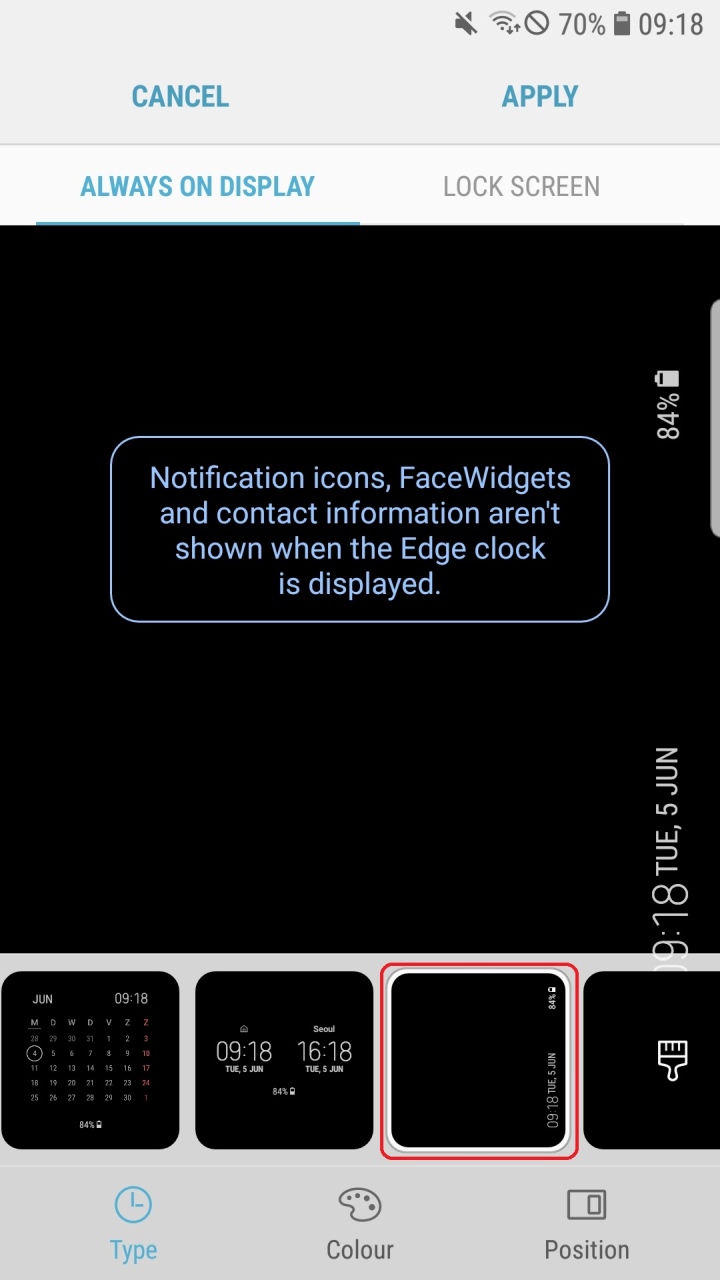Screen dimensions: 720x1280
Task: Choose the dual world clock style
Action: (284, 1060)
